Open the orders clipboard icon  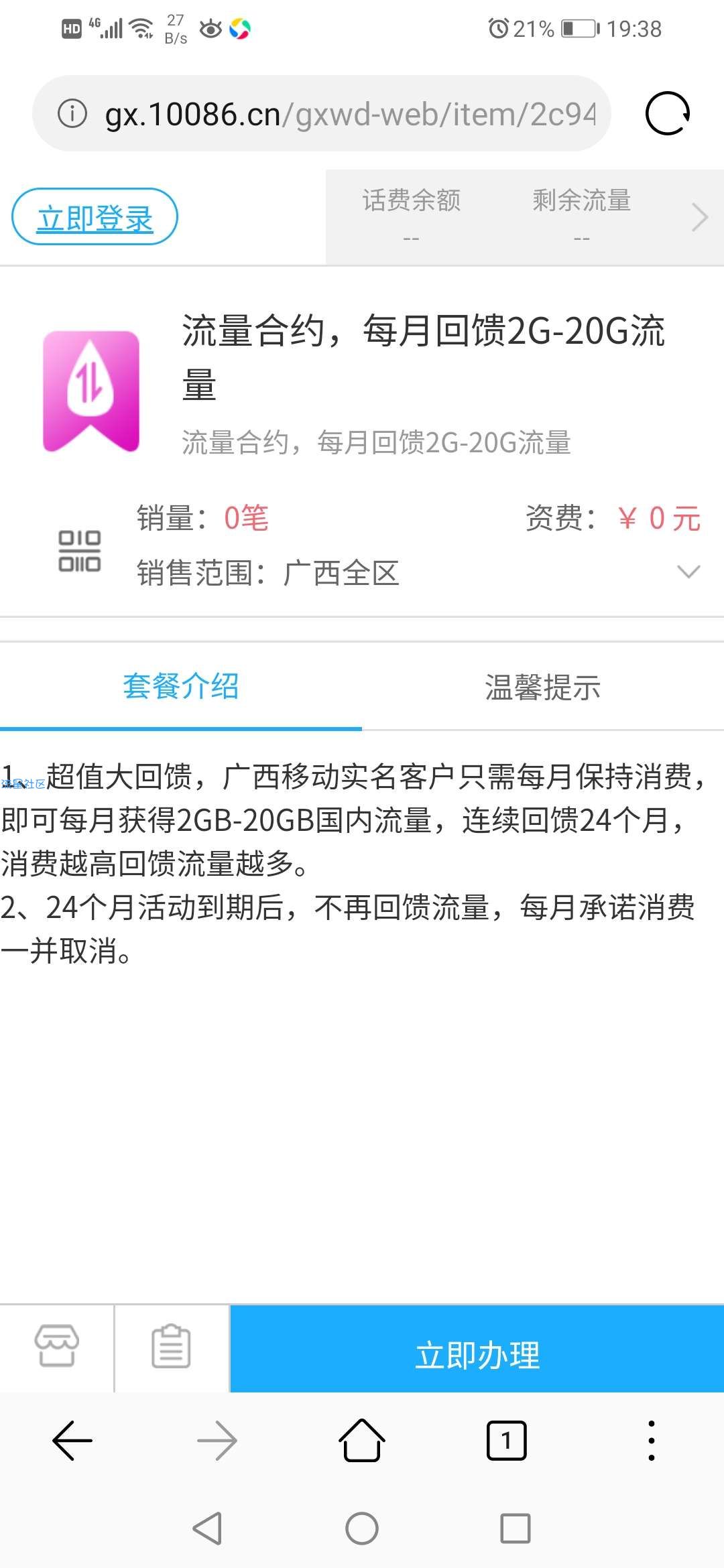click(171, 1346)
